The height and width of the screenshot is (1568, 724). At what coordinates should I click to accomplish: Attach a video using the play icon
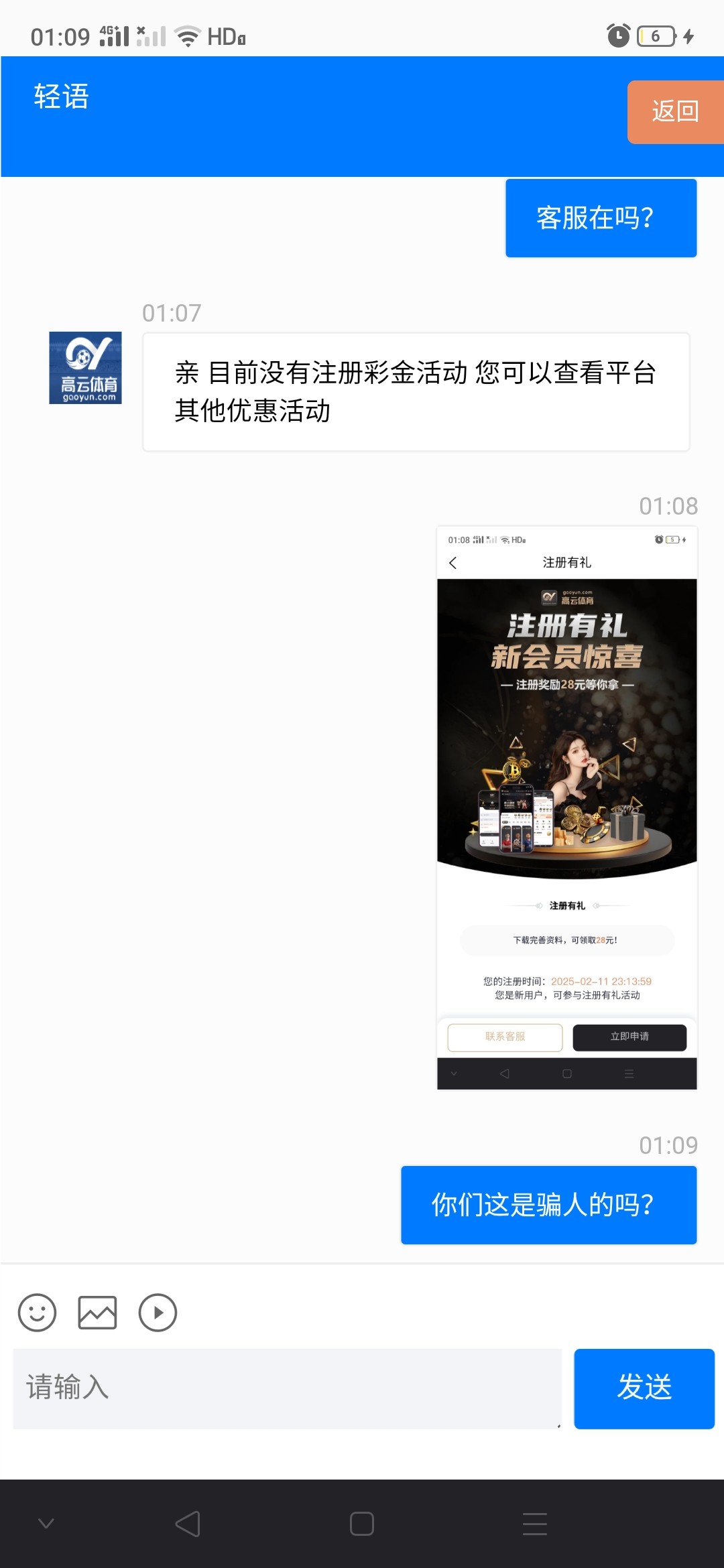click(158, 1312)
